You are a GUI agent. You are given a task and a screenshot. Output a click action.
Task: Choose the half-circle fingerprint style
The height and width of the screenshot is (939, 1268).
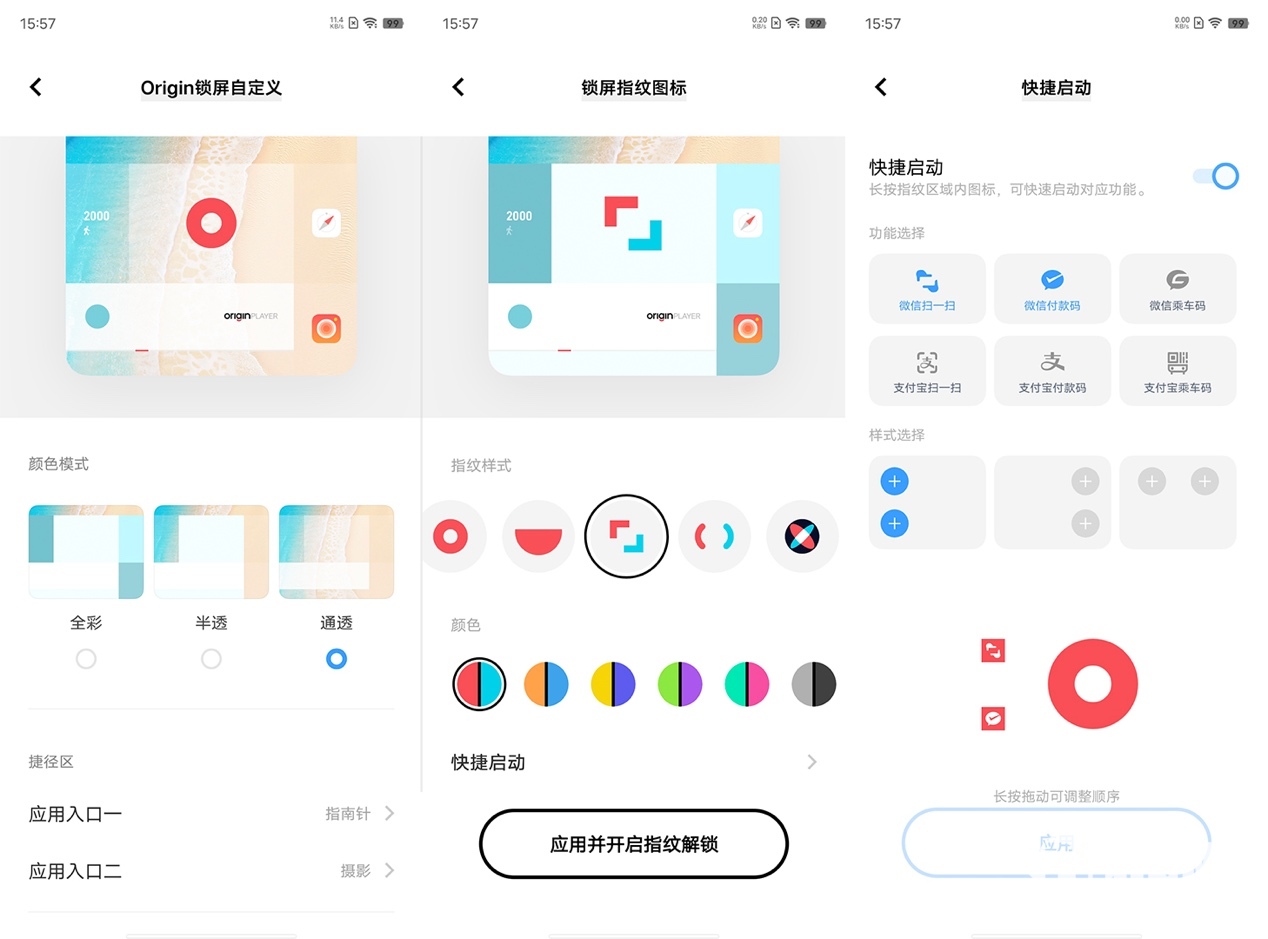[x=538, y=537]
